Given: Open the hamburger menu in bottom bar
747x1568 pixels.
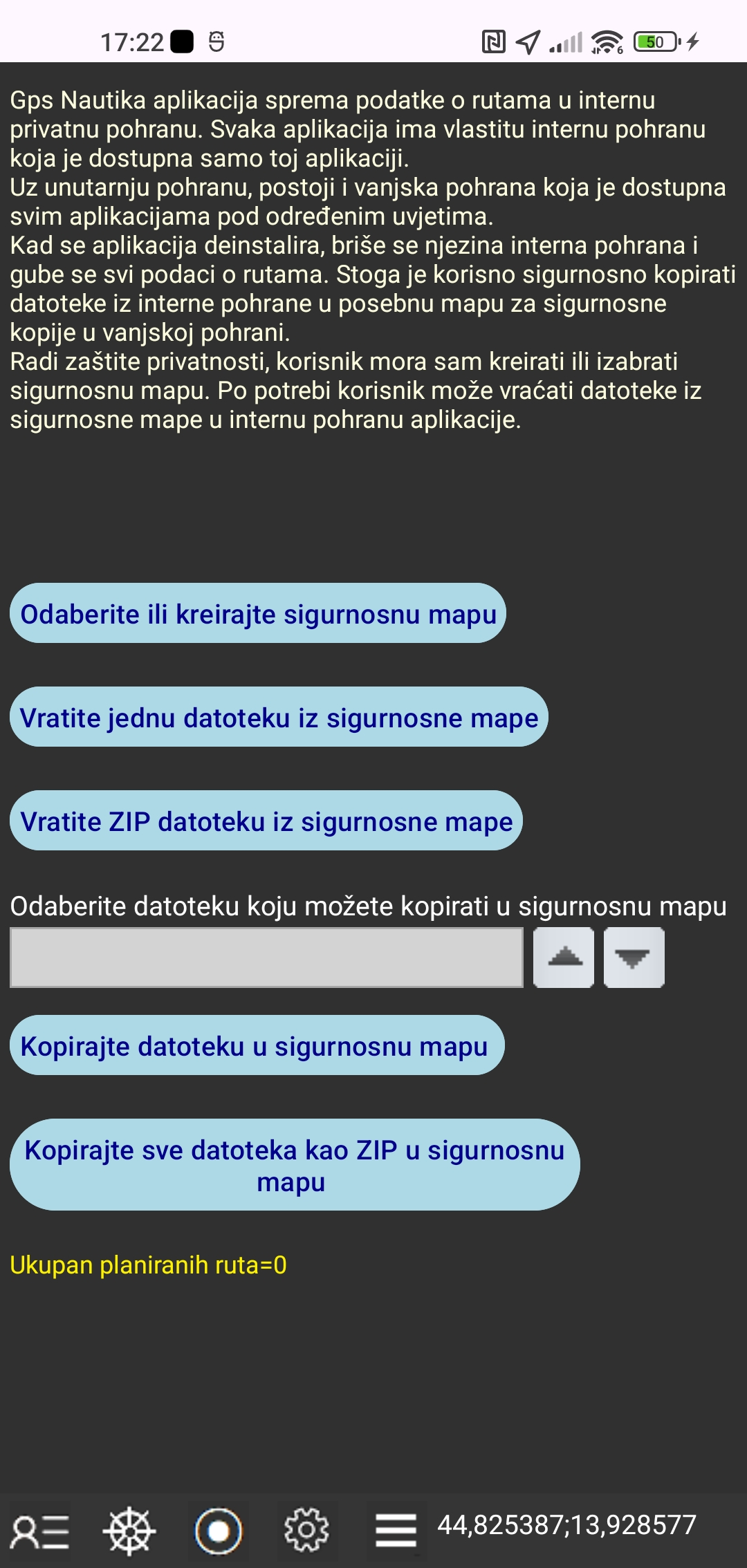Looking at the screenshot, I should click(x=396, y=1531).
